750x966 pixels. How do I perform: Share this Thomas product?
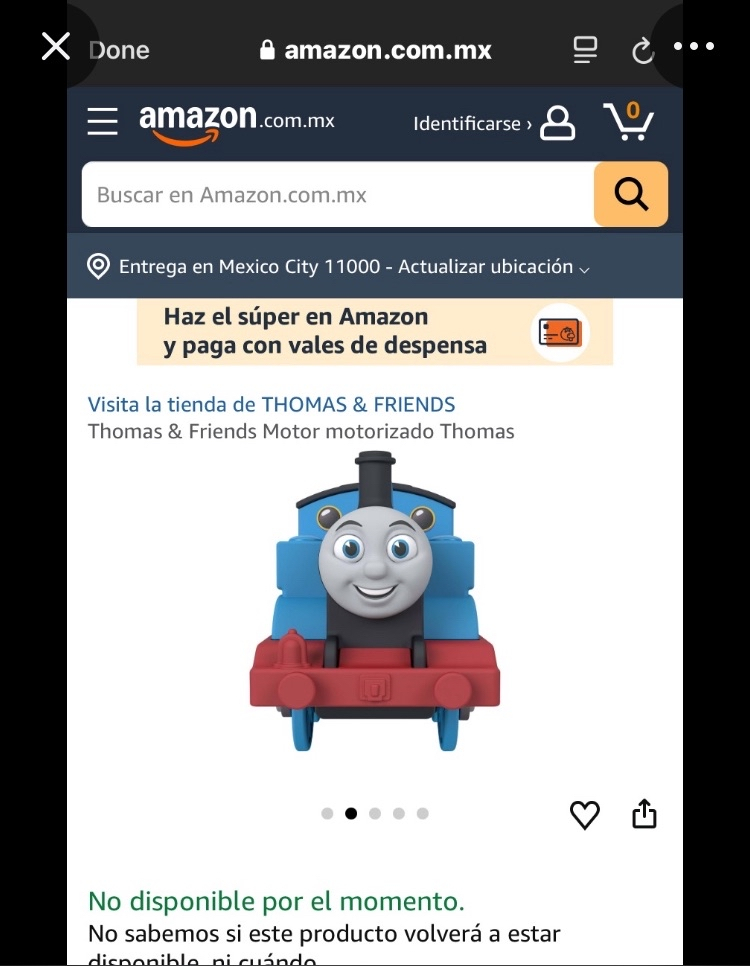pos(645,814)
